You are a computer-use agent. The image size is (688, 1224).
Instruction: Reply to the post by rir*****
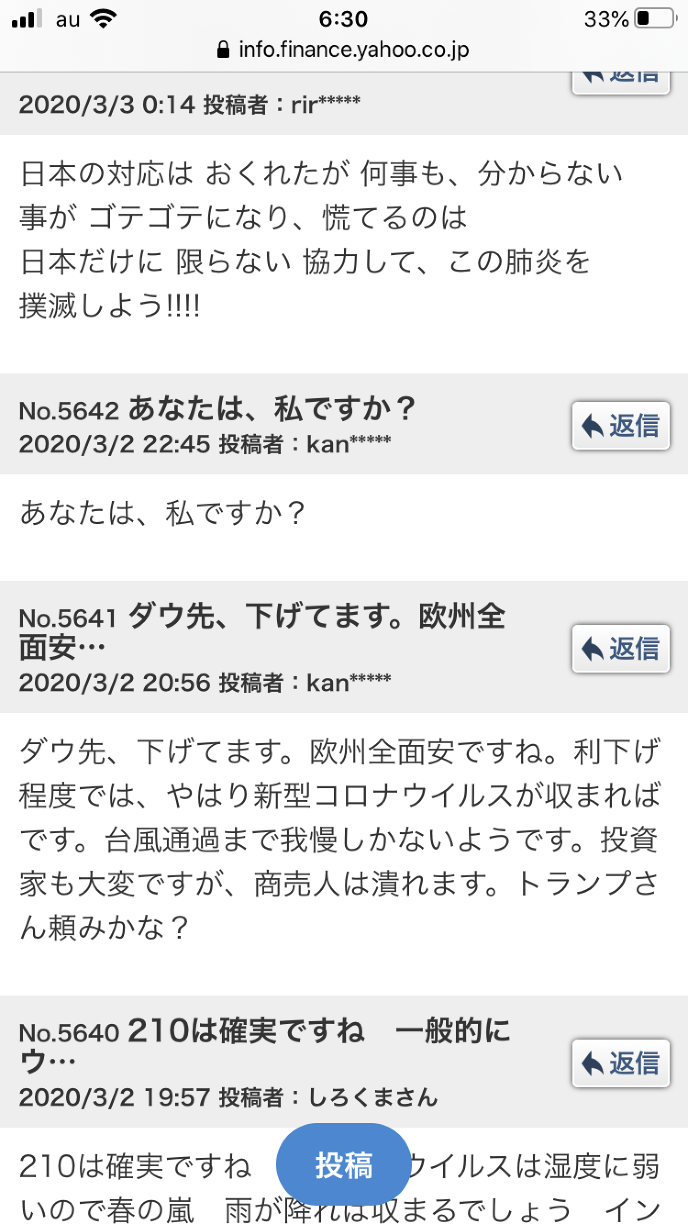tap(620, 78)
